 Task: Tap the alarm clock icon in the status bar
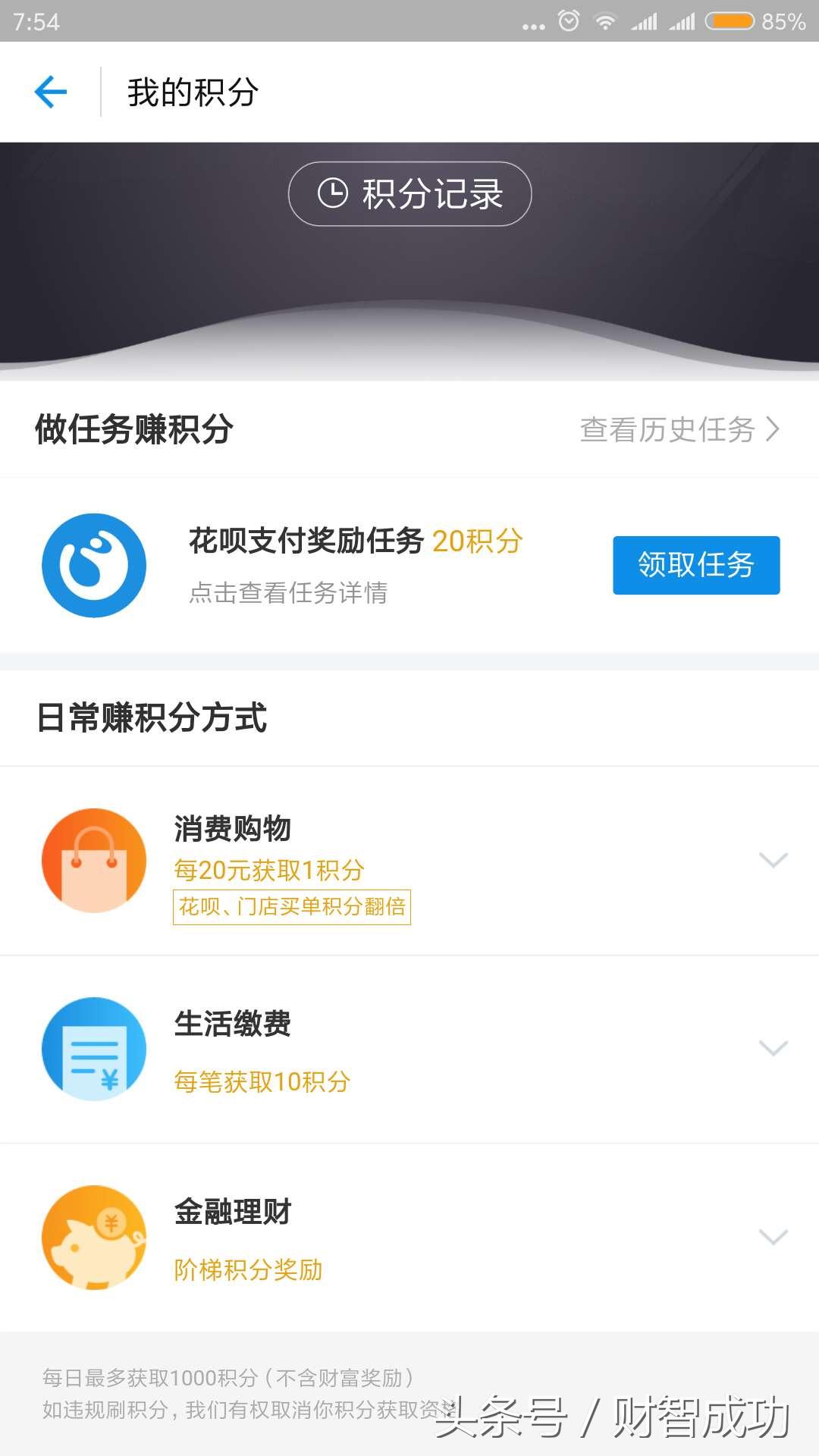566,20
